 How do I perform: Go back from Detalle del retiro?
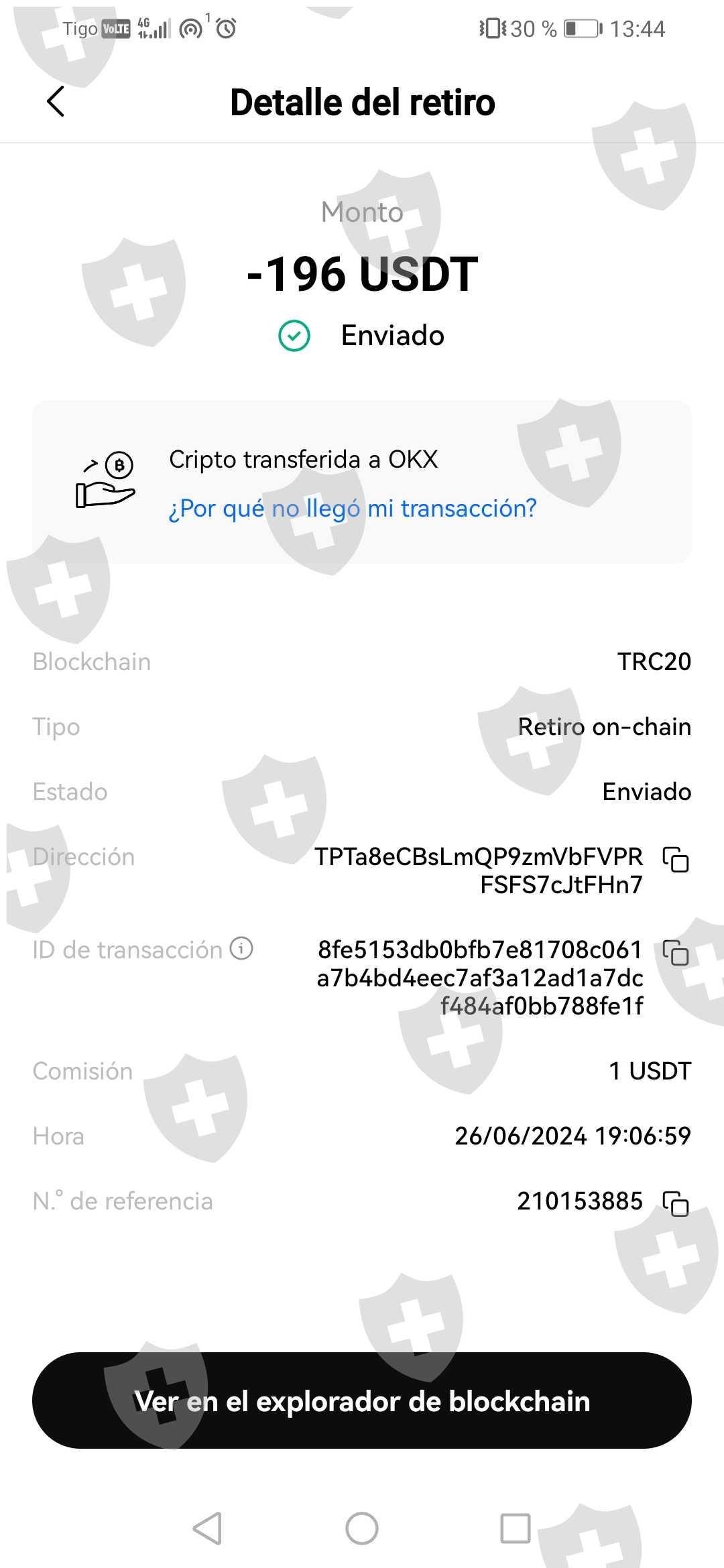(56, 102)
